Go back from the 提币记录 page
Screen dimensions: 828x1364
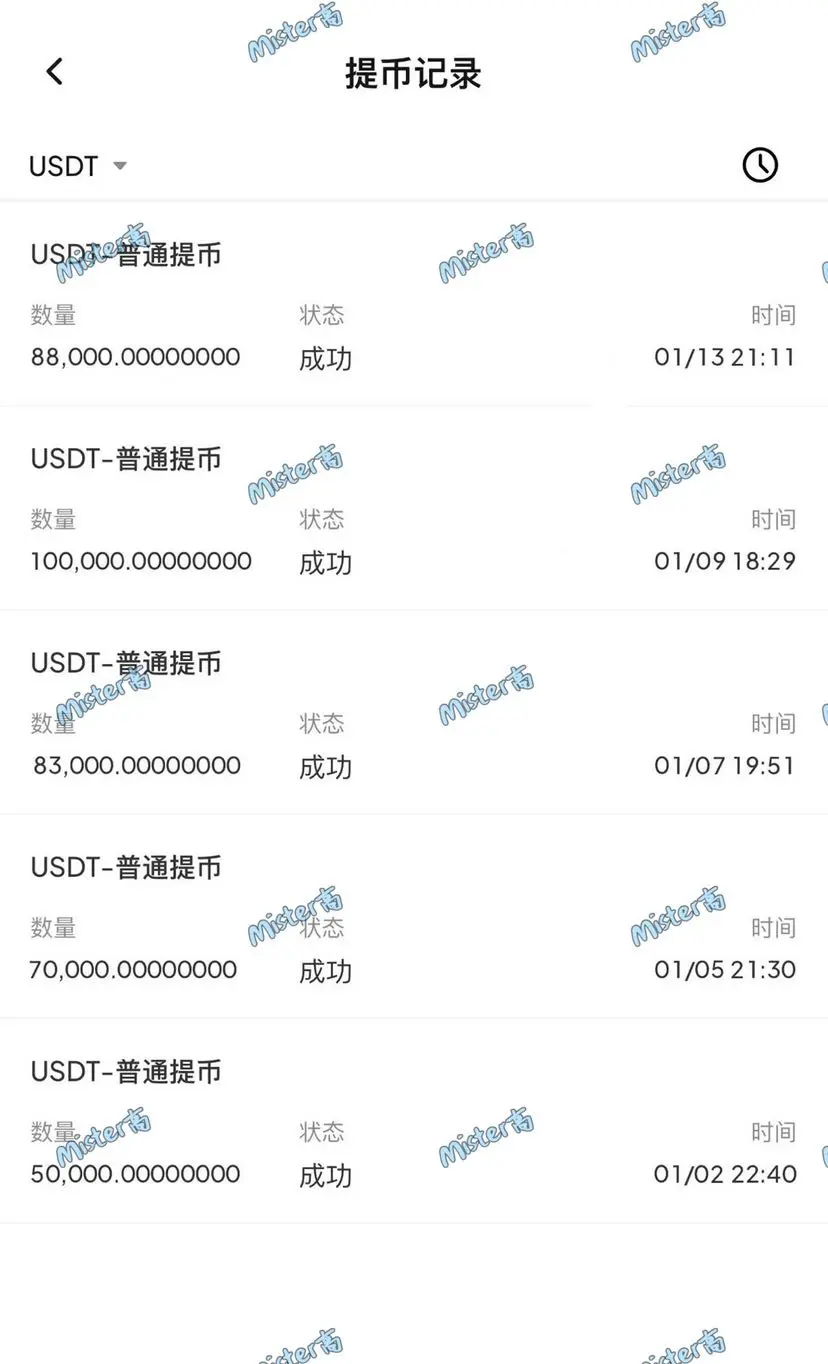55,71
